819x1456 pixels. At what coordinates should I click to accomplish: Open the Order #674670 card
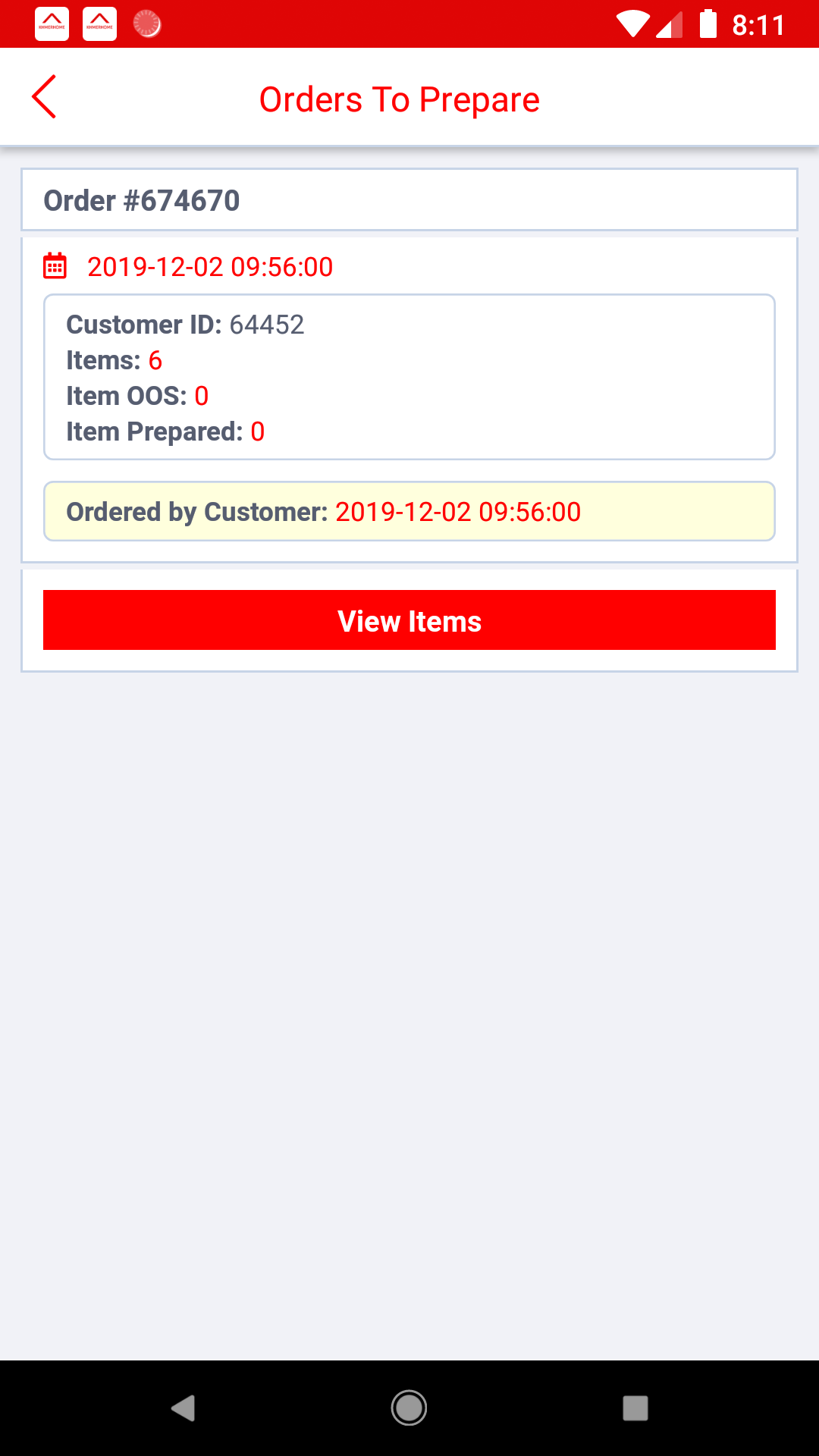click(409, 199)
